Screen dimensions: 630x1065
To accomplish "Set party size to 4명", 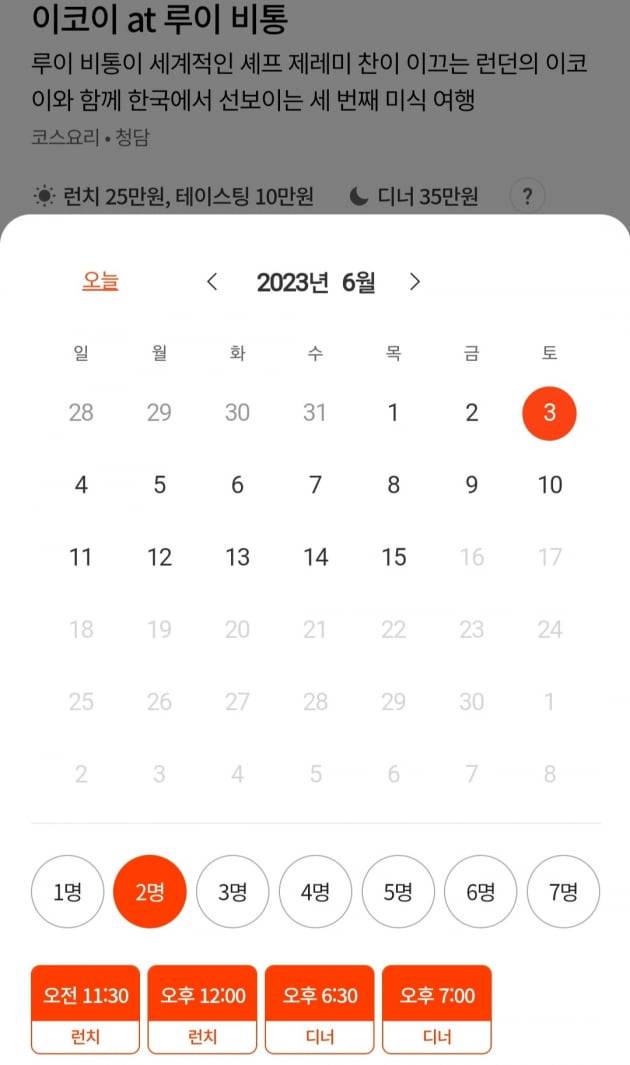I will [315, 892].
